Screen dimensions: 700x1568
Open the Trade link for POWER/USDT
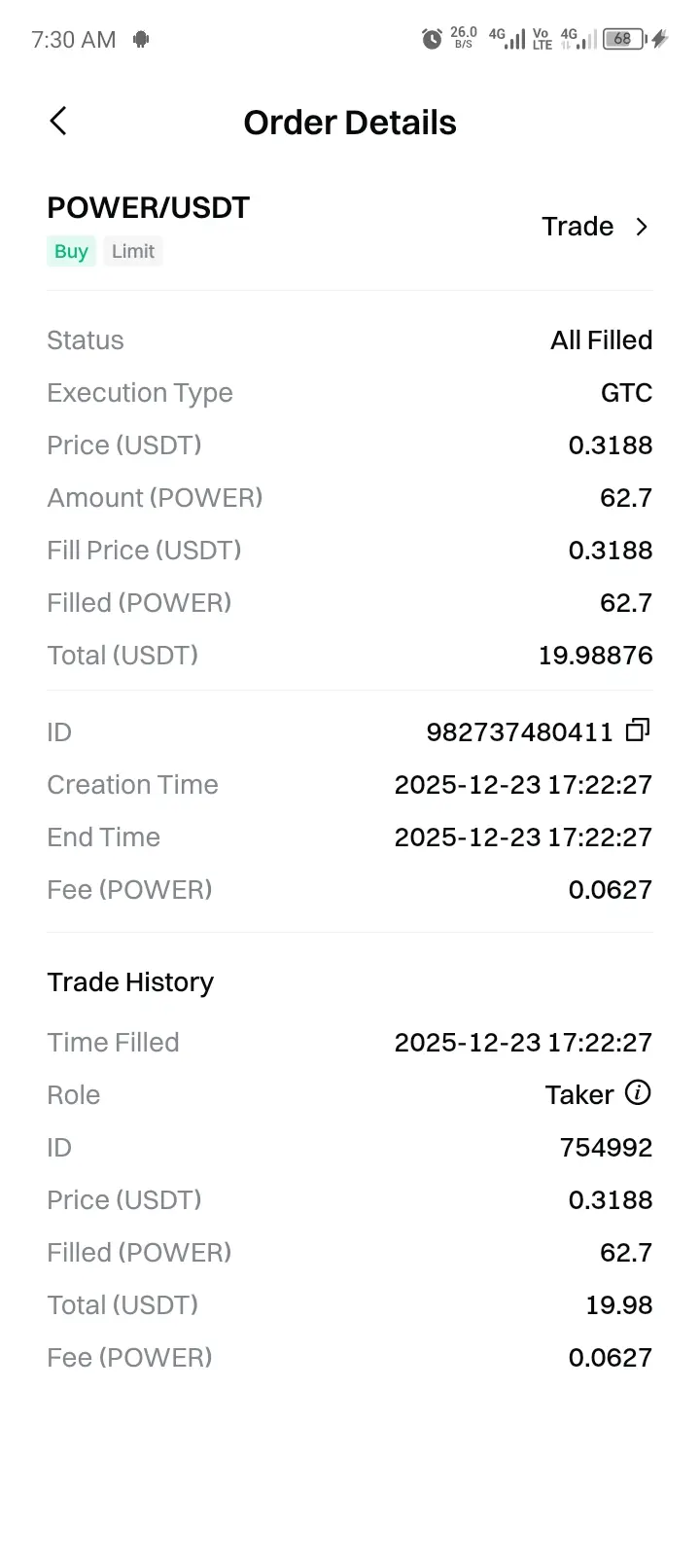click(594, 227)
